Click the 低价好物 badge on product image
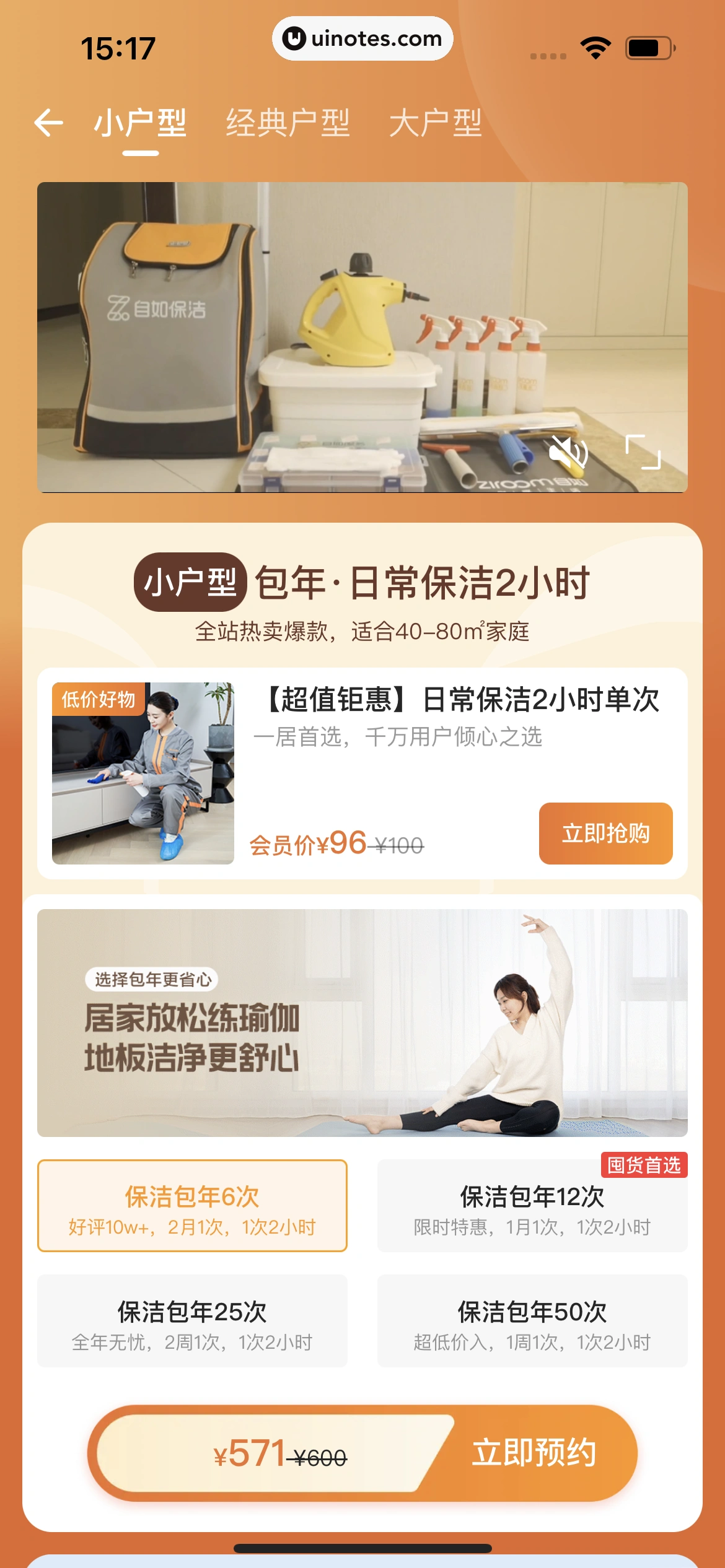 click(100, 699)
